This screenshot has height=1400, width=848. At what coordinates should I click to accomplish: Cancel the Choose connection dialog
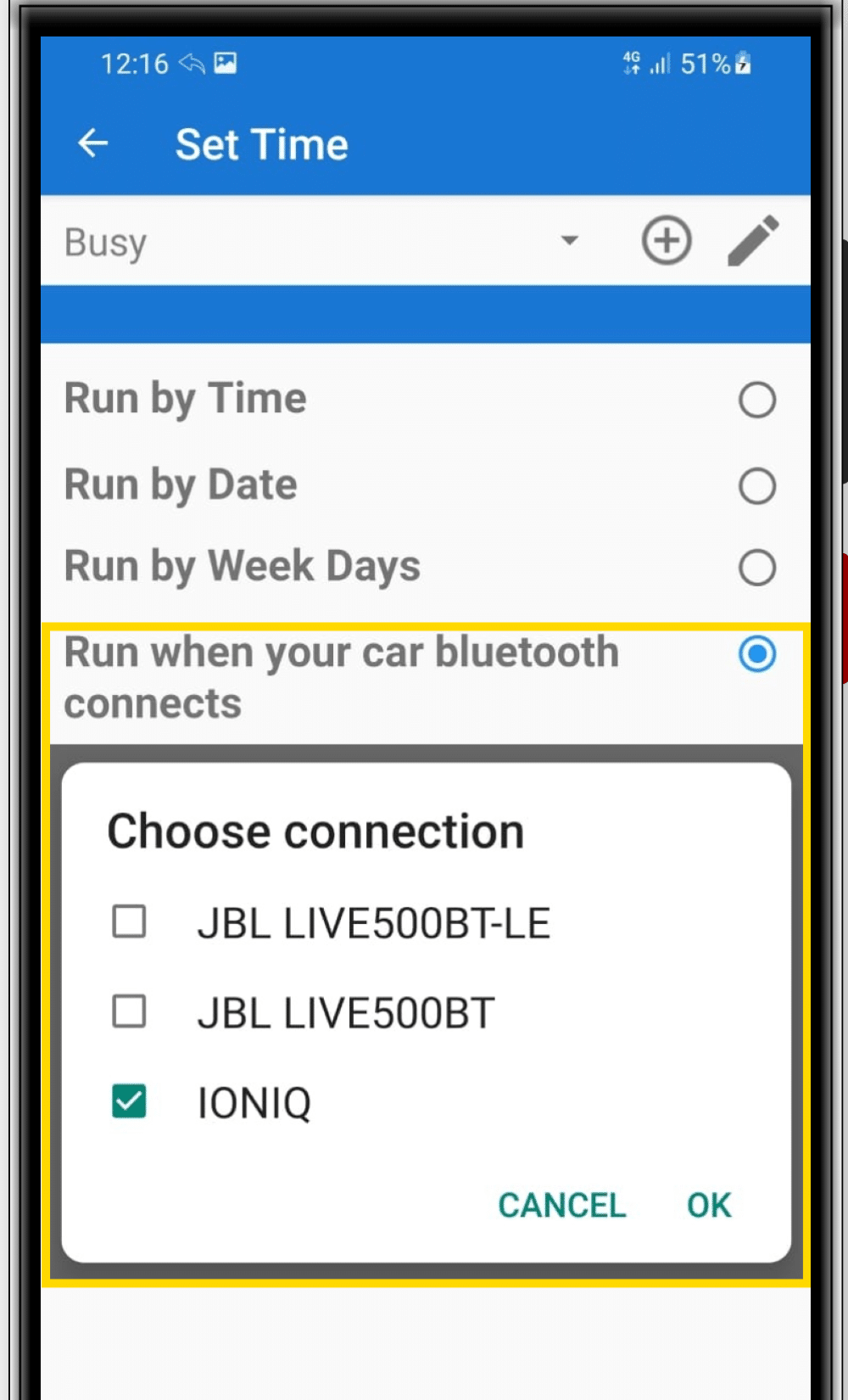pyautogui.click(x=561, y=1205)
